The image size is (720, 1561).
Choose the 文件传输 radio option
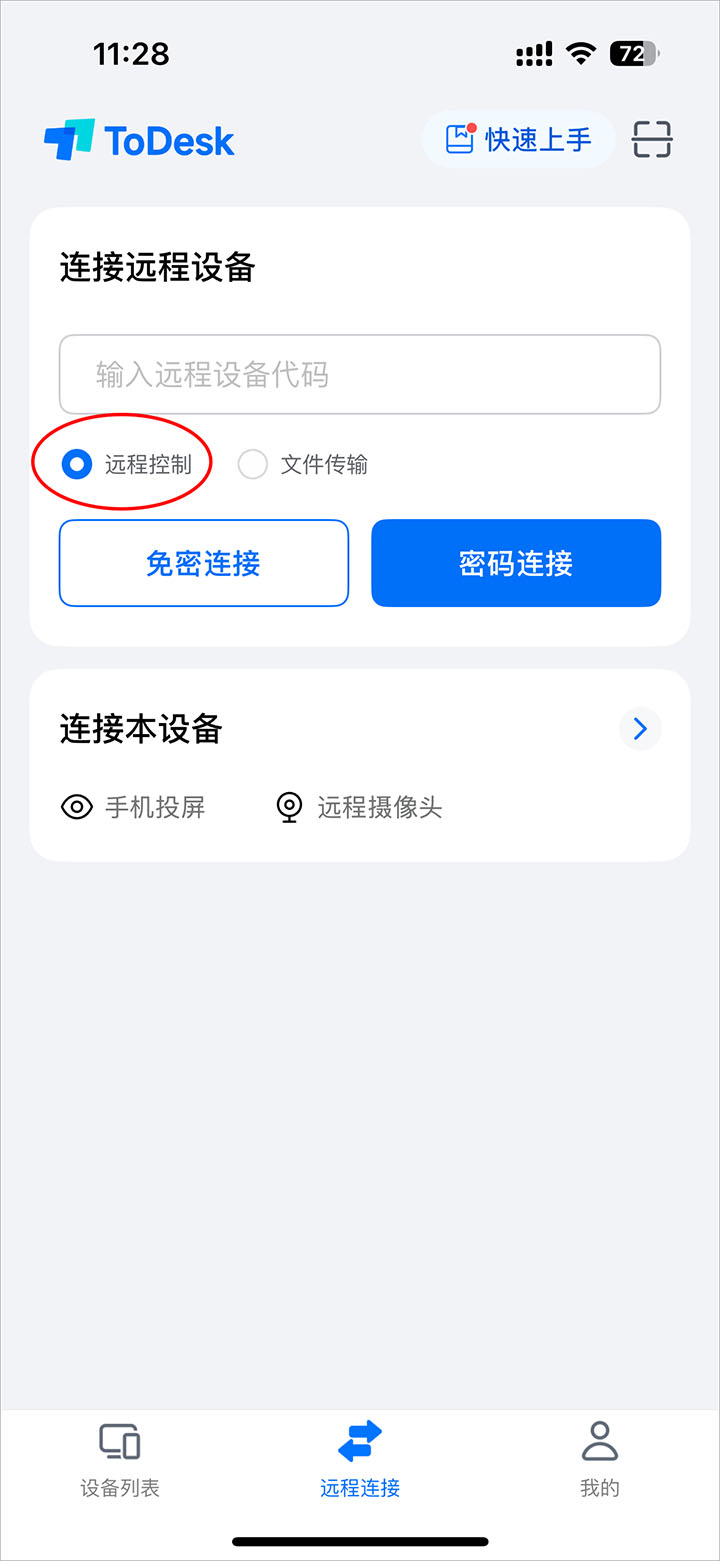253,464
